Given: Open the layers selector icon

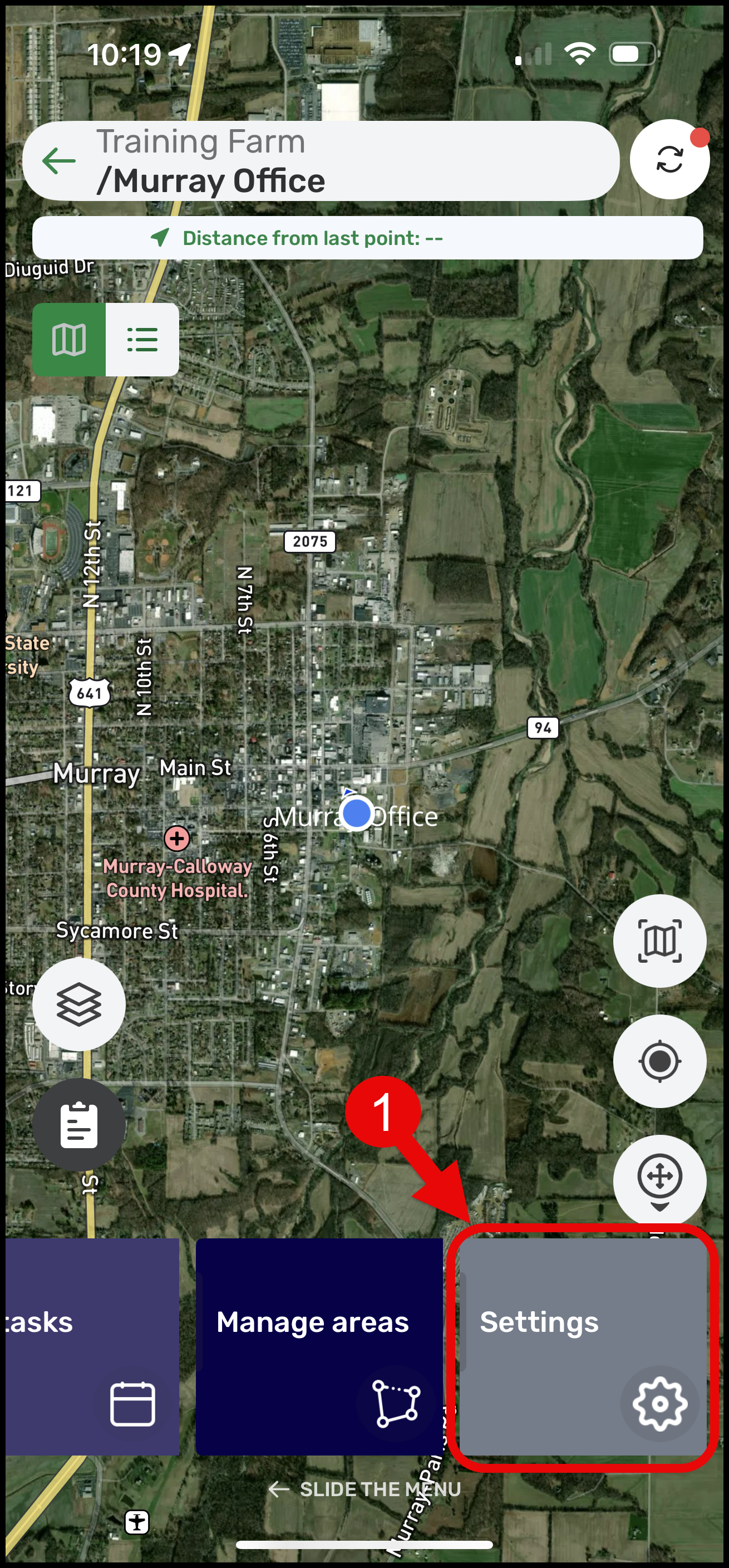Looking at the screenshot, I should (x=78, y=1004).
